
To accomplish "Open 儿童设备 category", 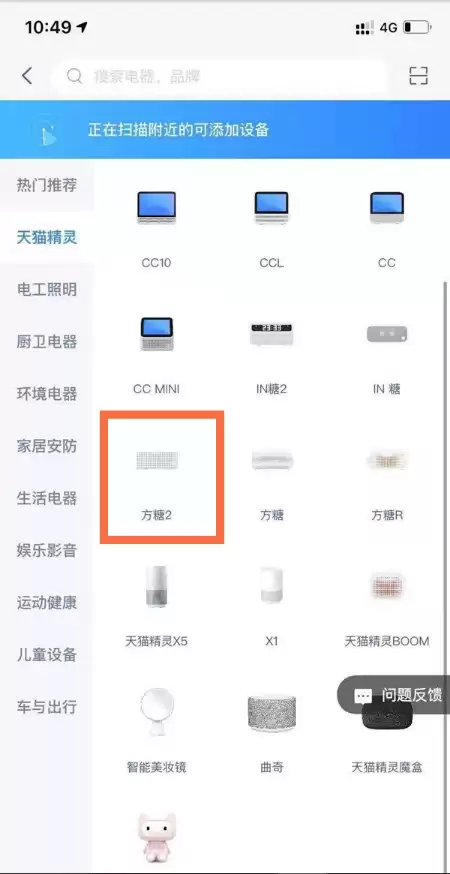I will tap(46, 654).
